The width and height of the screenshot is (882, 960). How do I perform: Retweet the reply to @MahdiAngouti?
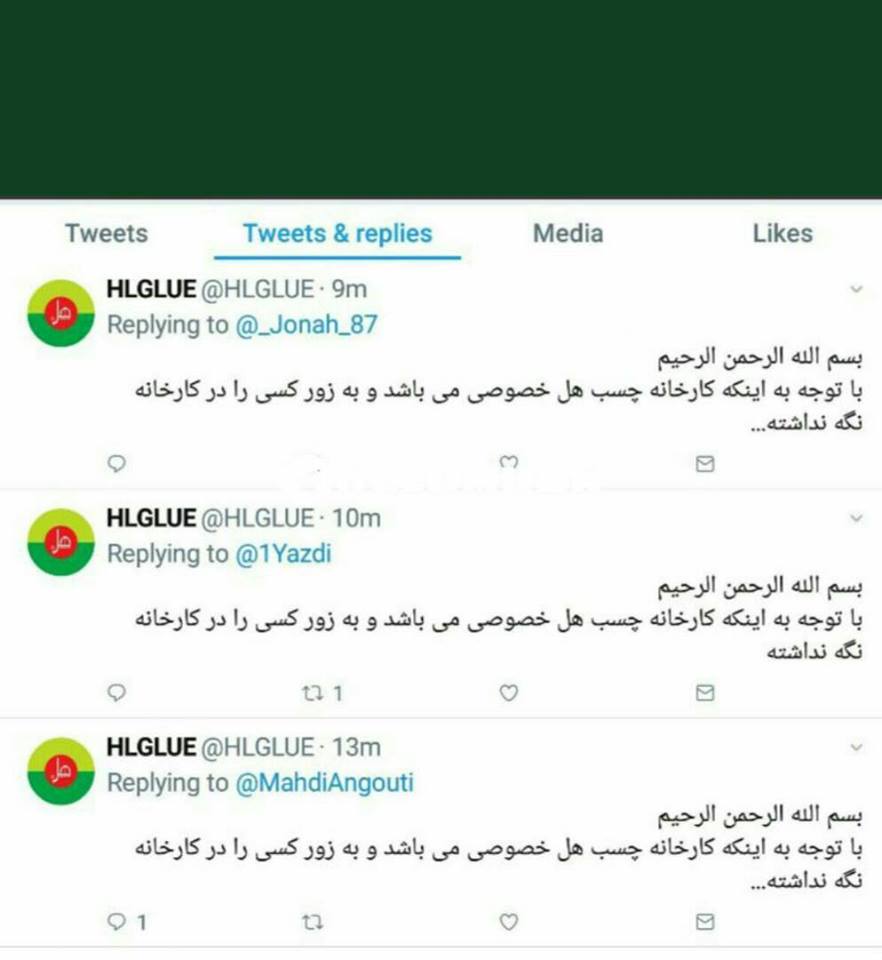312,921
